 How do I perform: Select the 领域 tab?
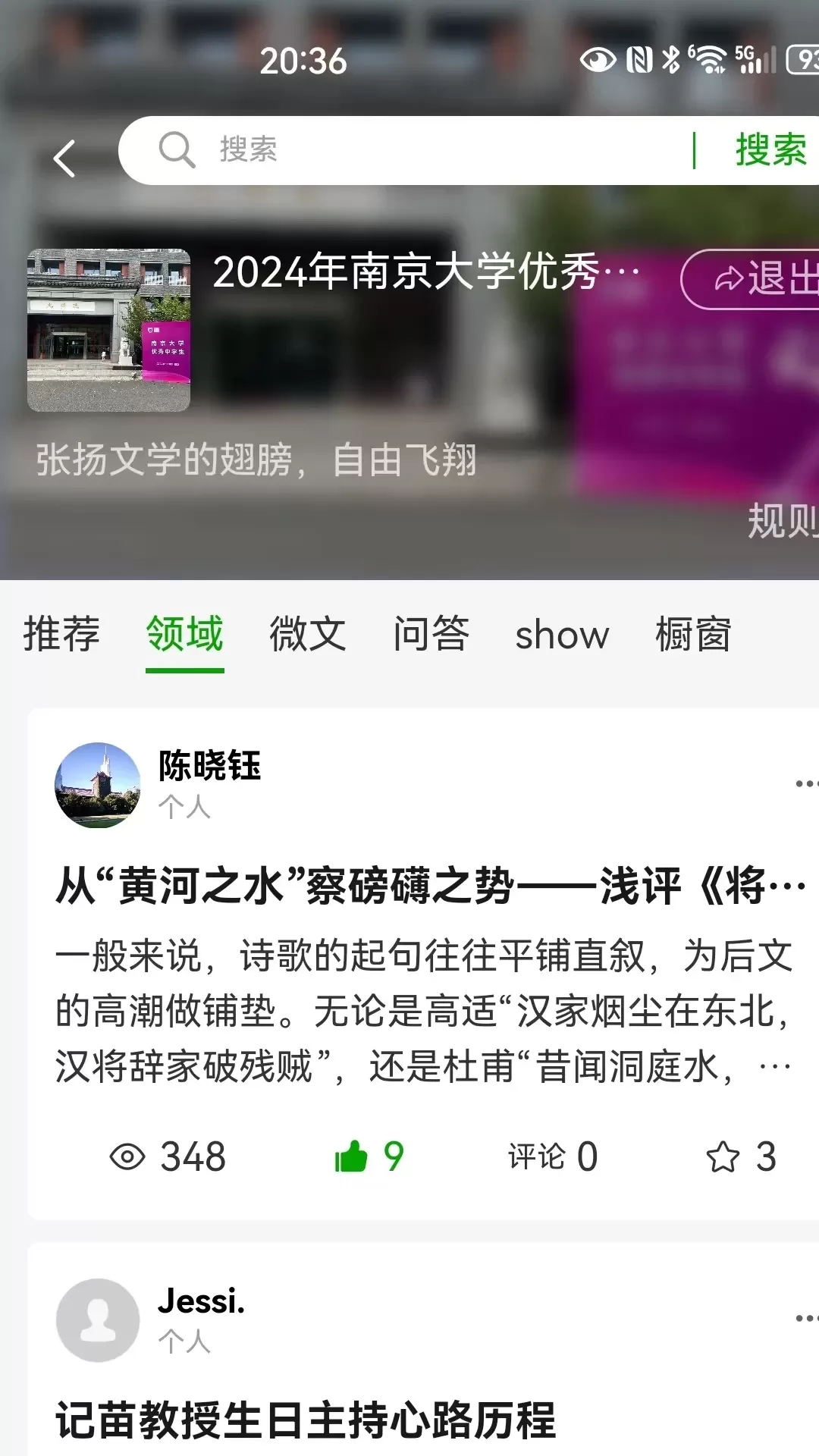(184, 634)
